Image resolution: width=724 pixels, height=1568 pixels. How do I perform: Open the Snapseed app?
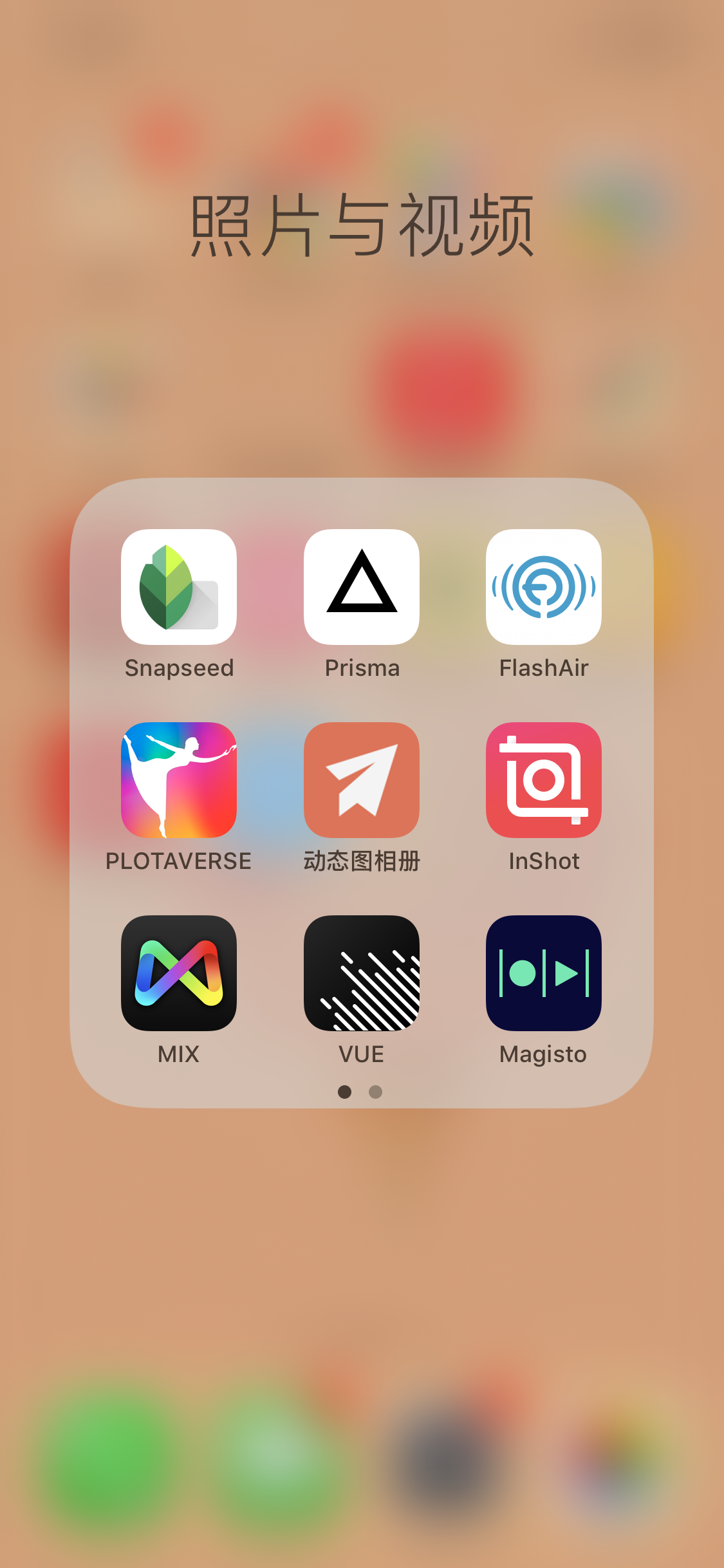click(x=179, y=587)
